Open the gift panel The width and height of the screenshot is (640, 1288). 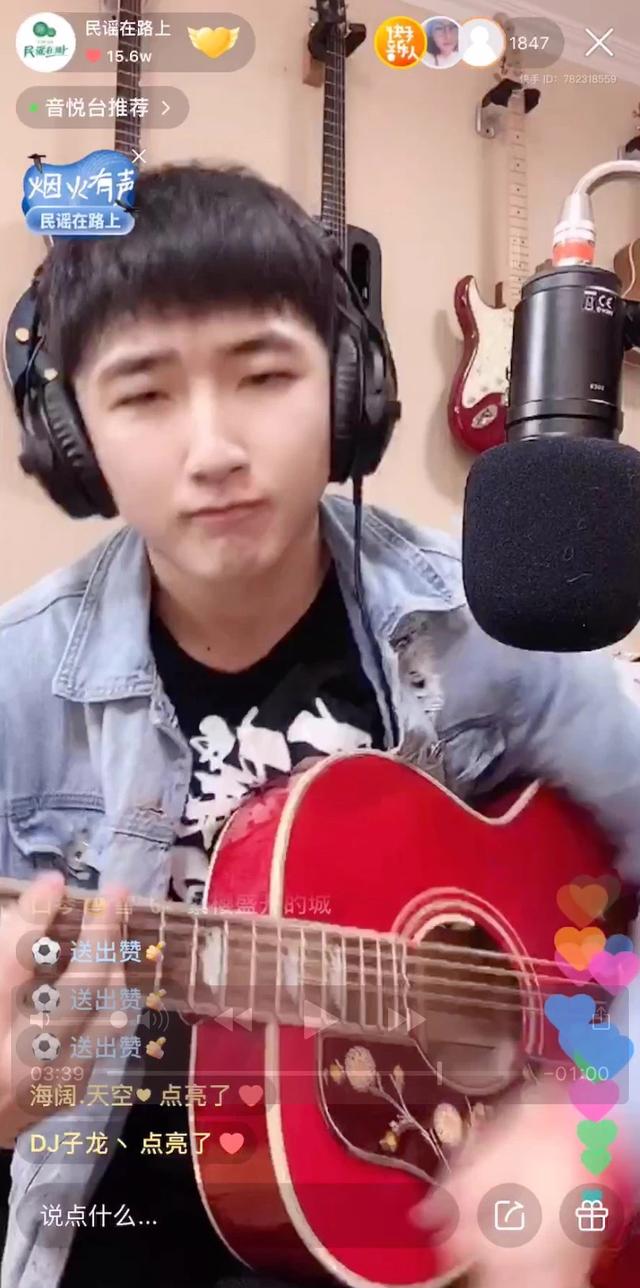[591, 1216]
